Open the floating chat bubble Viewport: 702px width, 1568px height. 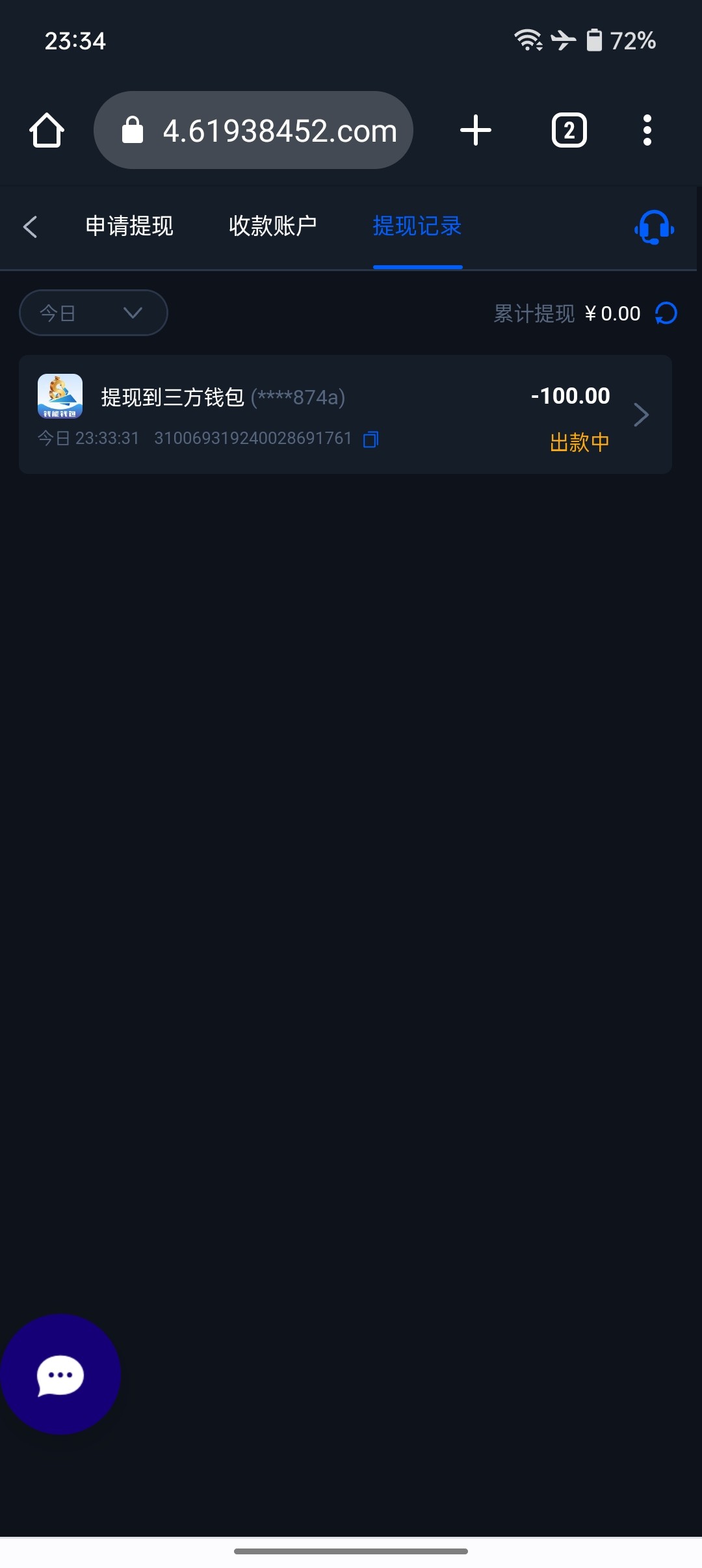click(x=60, y=1374)
